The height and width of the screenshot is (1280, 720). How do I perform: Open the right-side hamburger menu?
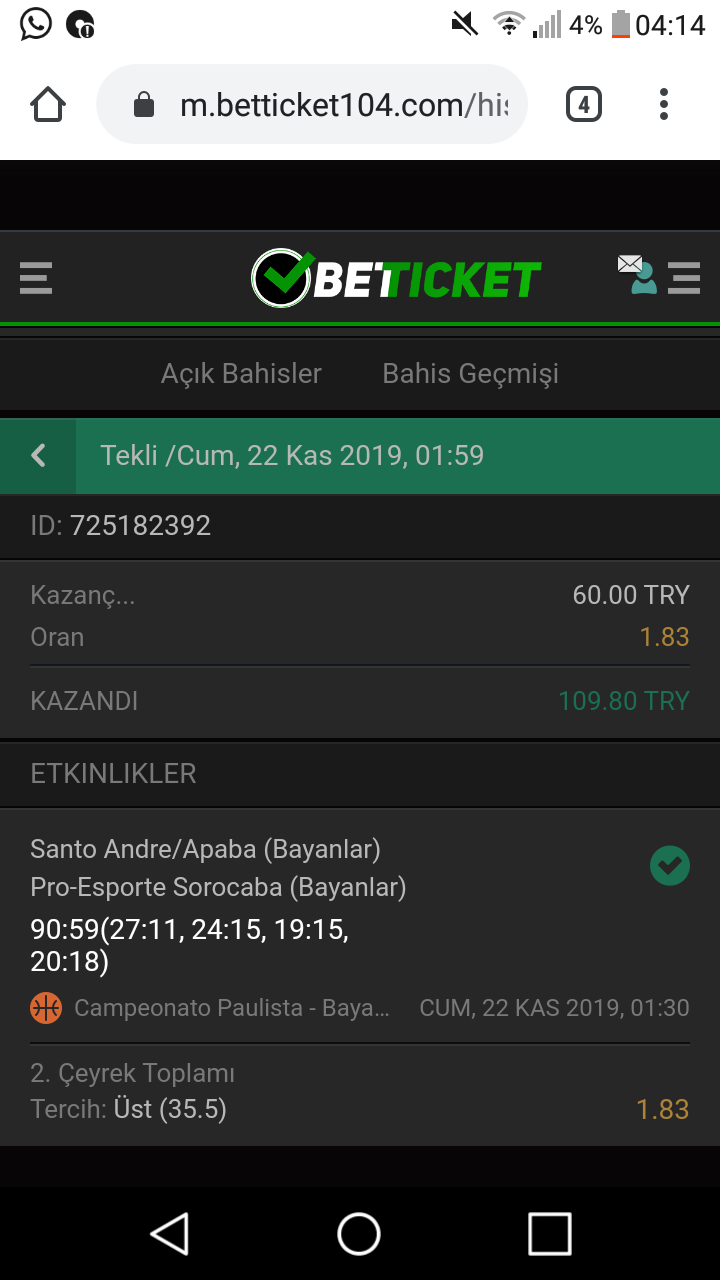click(684, 277)
